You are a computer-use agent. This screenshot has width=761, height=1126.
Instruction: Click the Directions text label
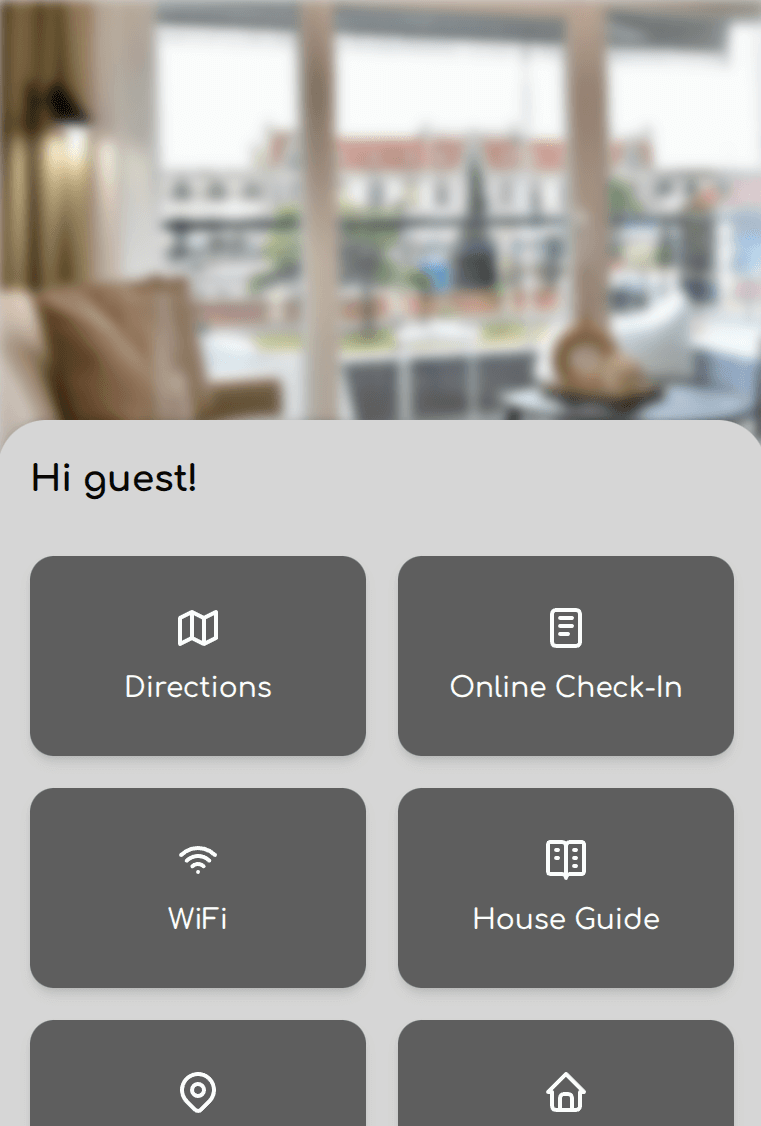click(x=197, y=686)
